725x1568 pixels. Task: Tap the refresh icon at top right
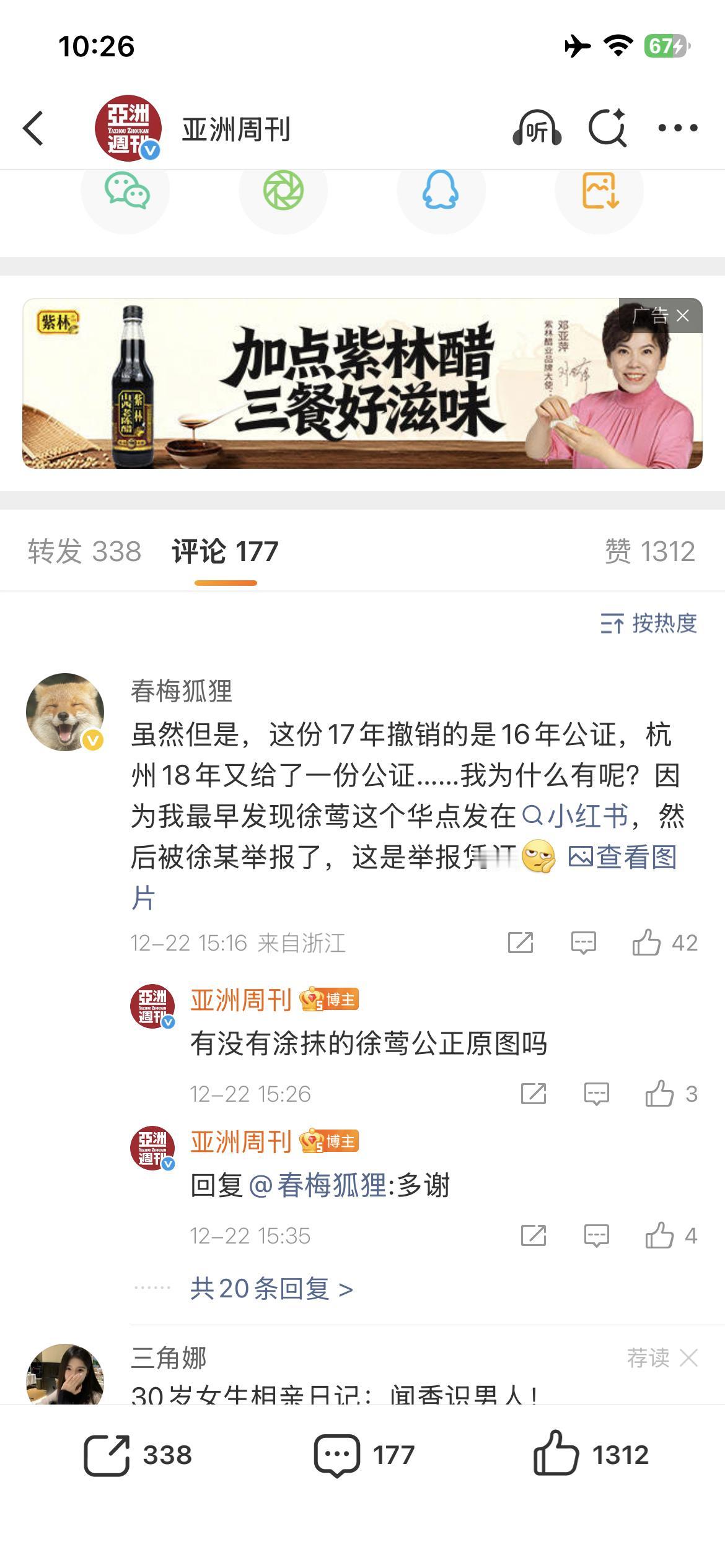coord(607,128)
